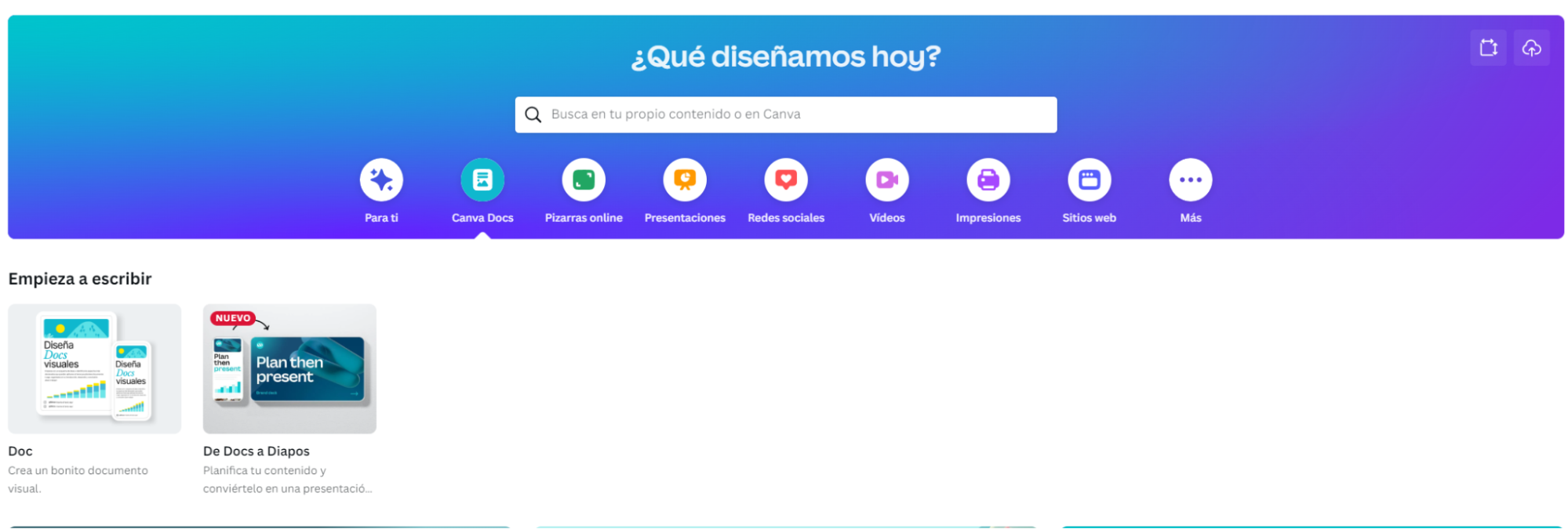1568x529 pixels.
Task: Switch to the Sitios web category
Action: (1090, 180)
